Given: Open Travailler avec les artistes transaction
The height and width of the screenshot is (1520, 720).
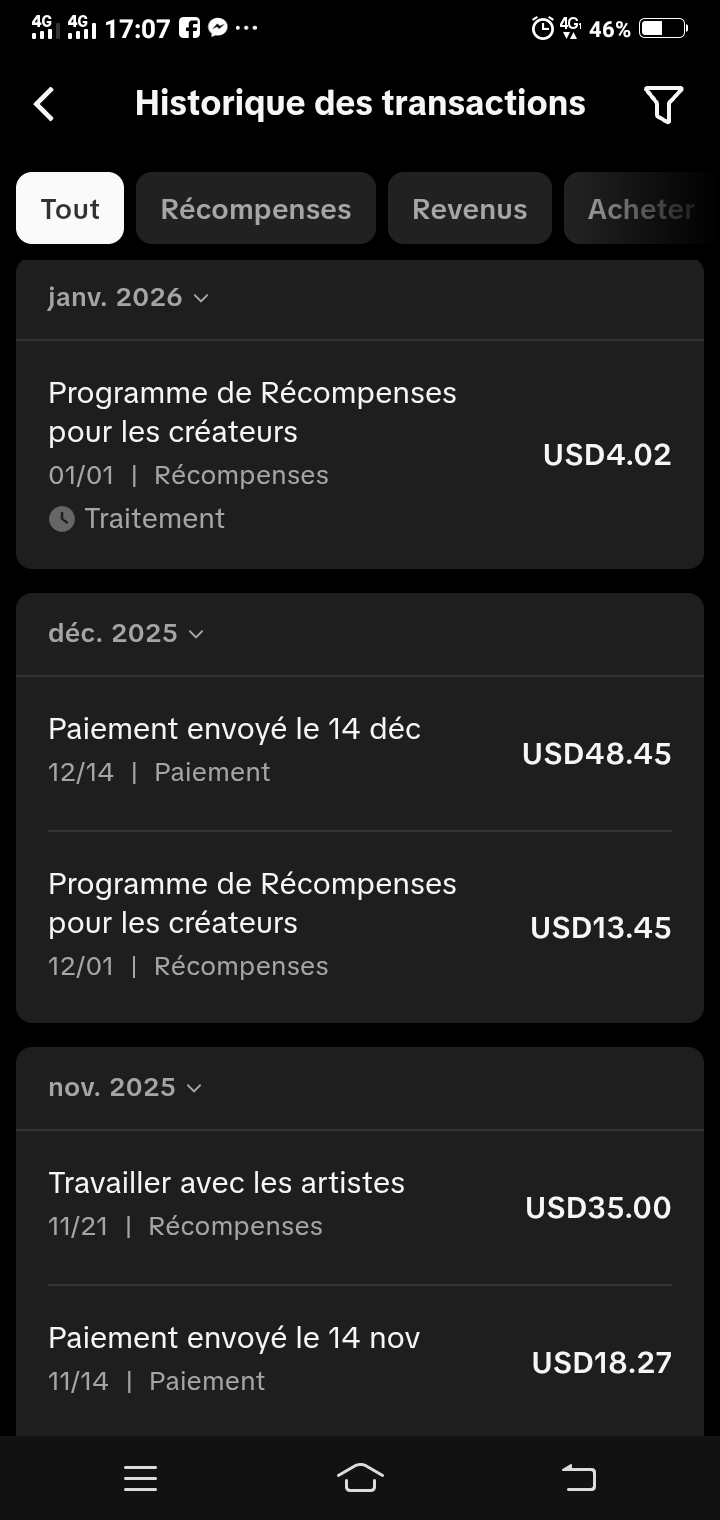Looking at the screenshot, I should tap(360, 1207).
